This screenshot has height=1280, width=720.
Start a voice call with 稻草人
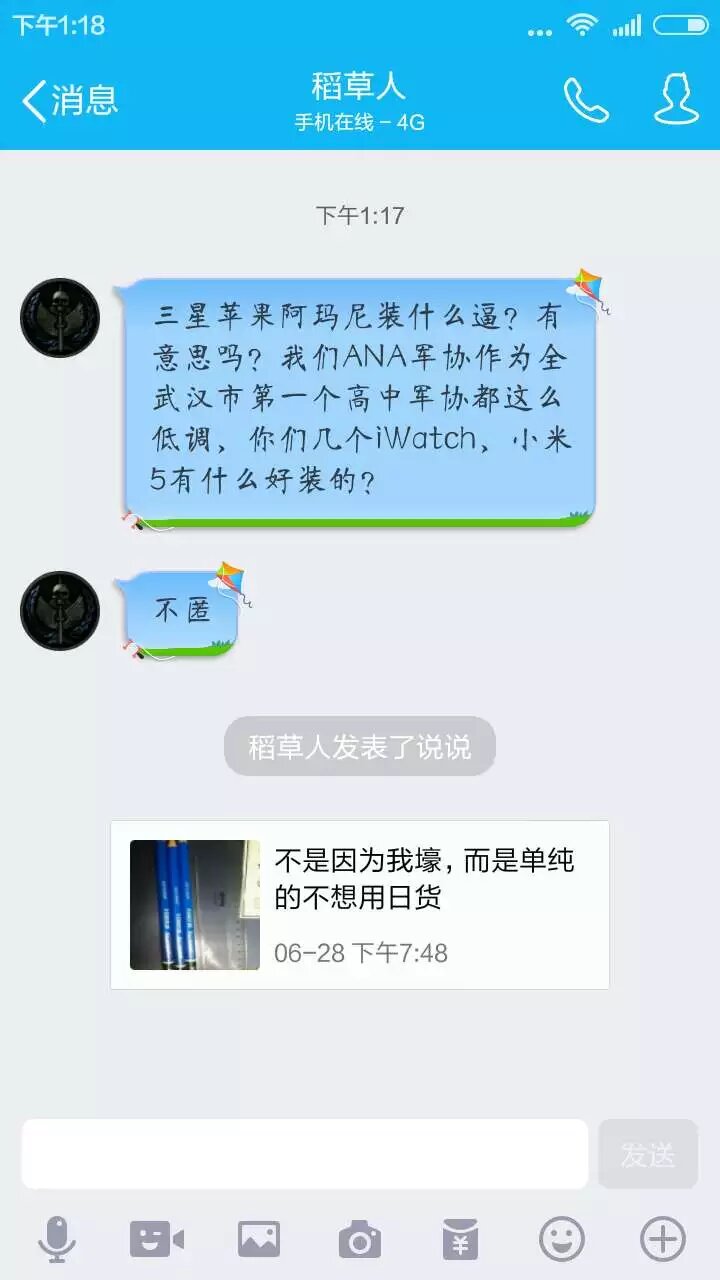(586, 100)
